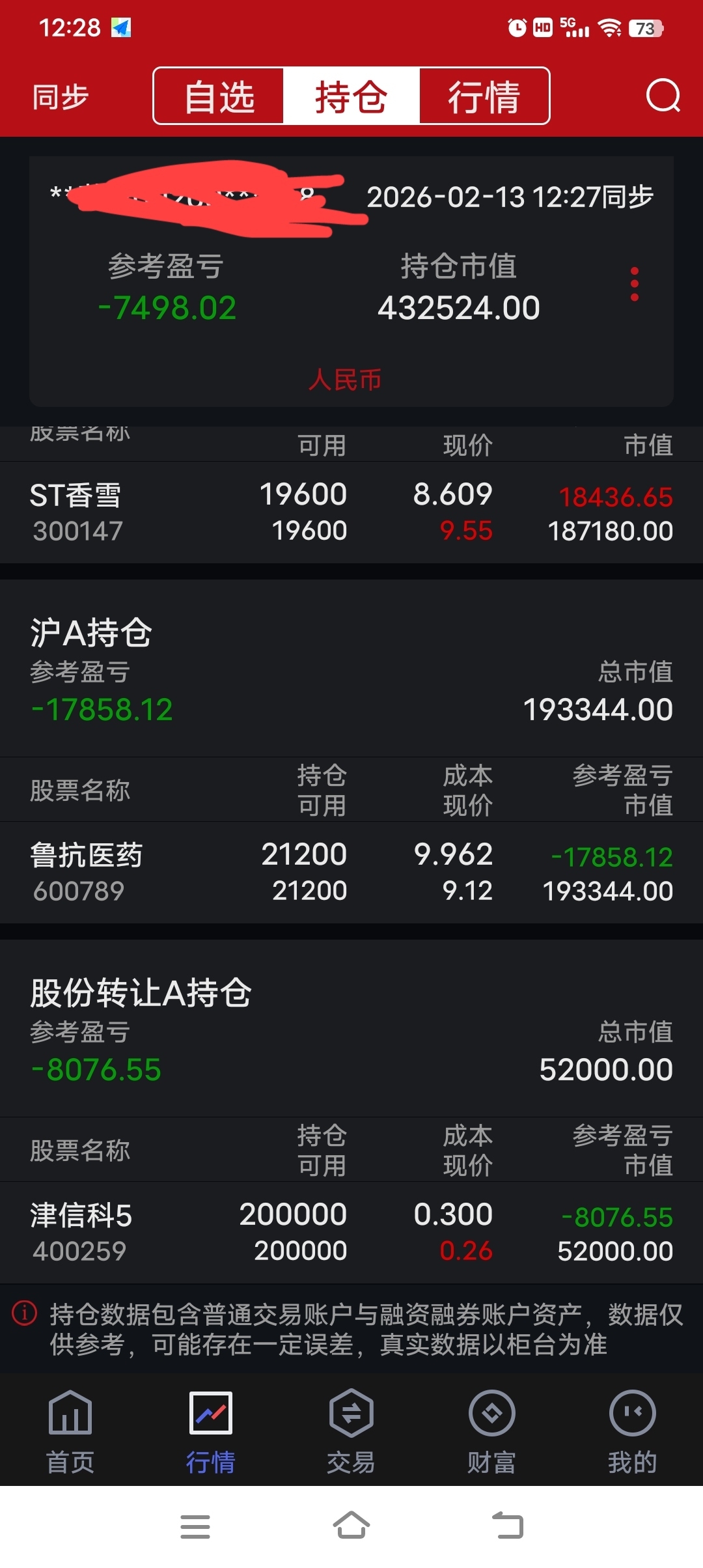
Task: Tap the system home button
Action: (351, 1526)
